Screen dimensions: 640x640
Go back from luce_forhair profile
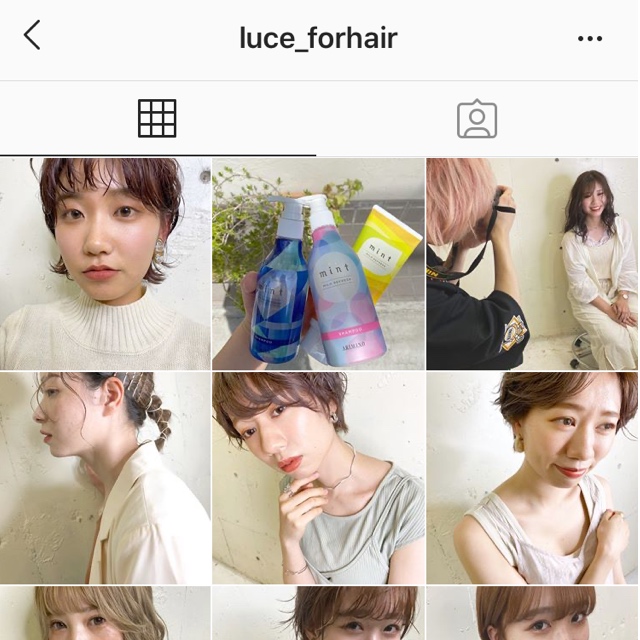point(32,37)
